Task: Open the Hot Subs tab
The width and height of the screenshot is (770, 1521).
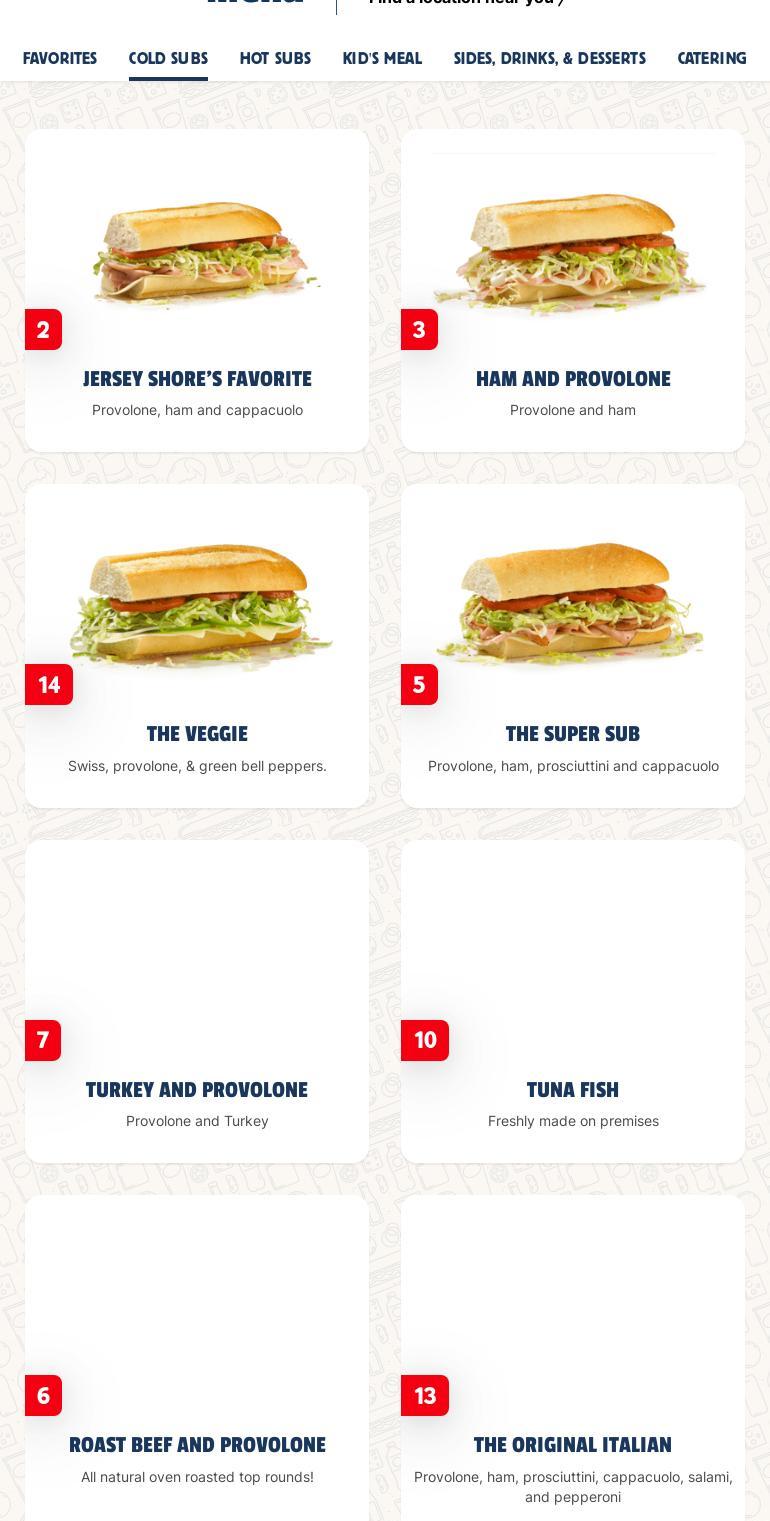Action: click(275, 59)
